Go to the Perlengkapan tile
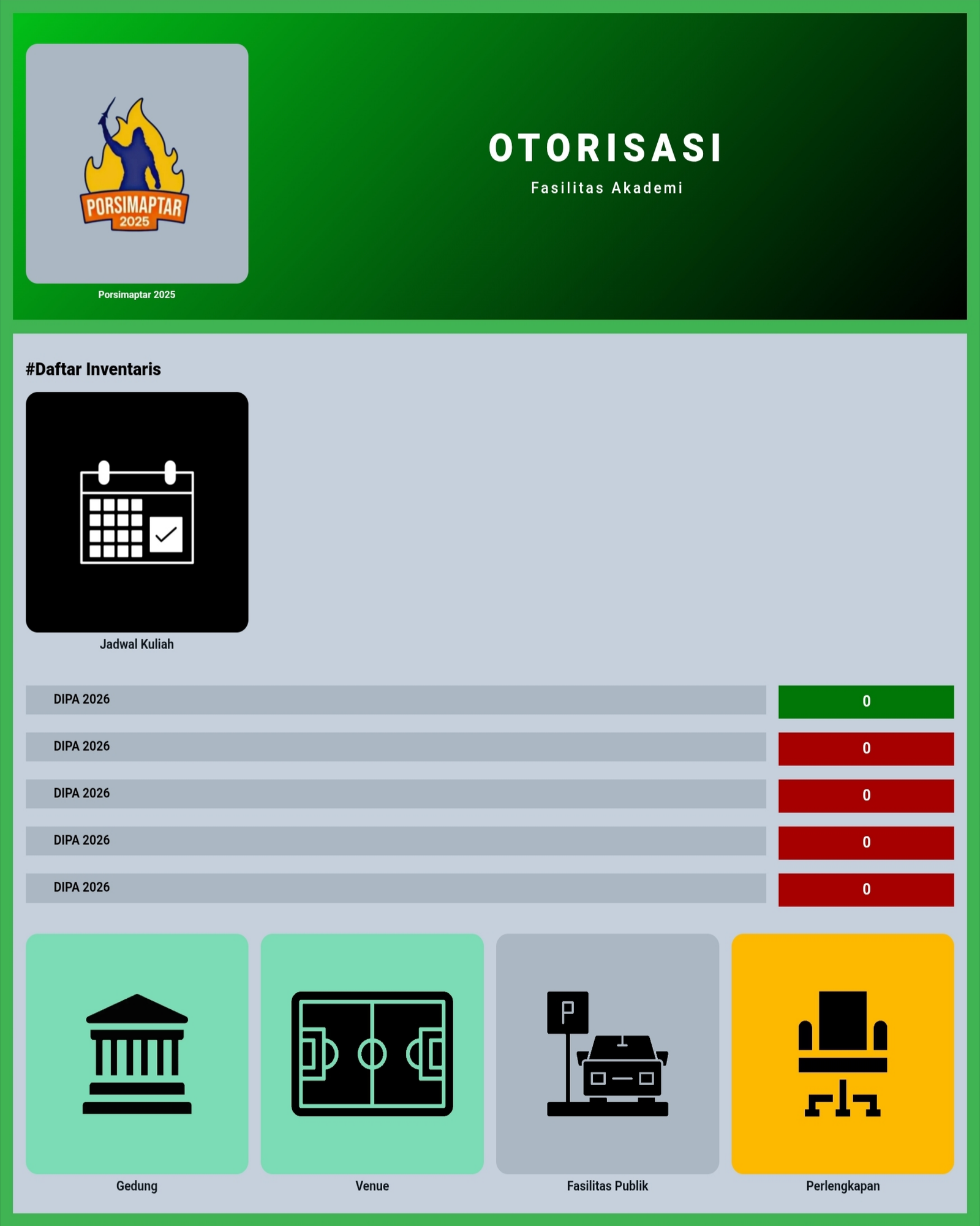Screen dimensions: 980x1226 (842, 1053)
